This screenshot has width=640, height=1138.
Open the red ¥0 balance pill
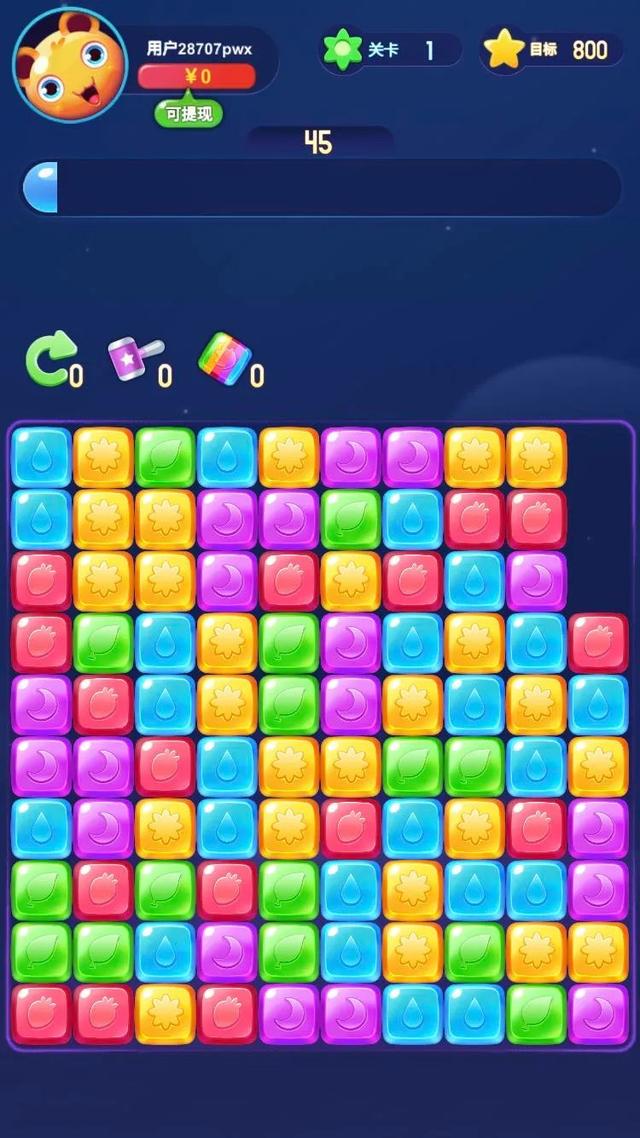[x=197, y=76]
